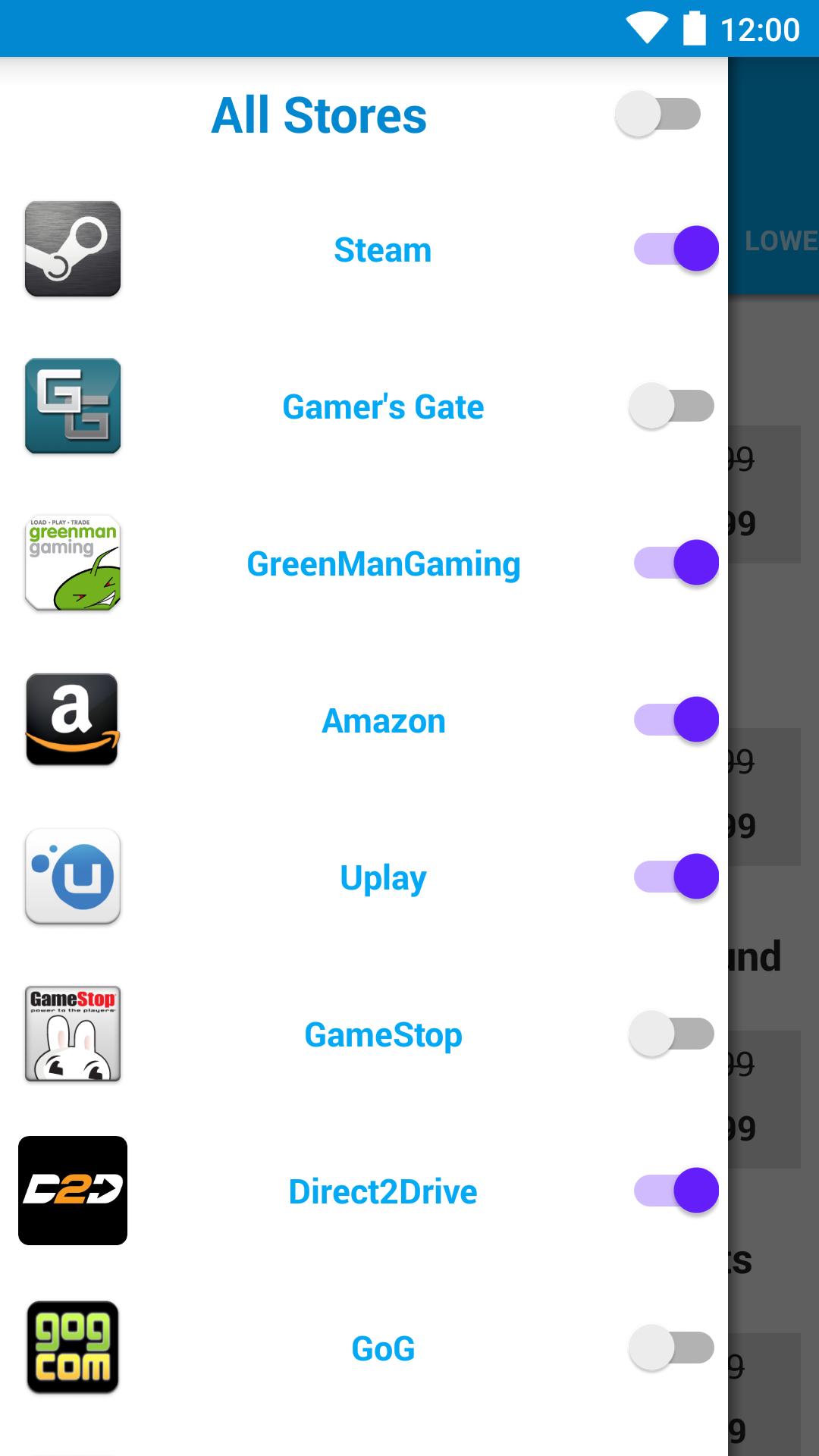This screenshot has height=1456, width=819.
Task: Enable the All Stores switch
Action: [x=657, y=115]
